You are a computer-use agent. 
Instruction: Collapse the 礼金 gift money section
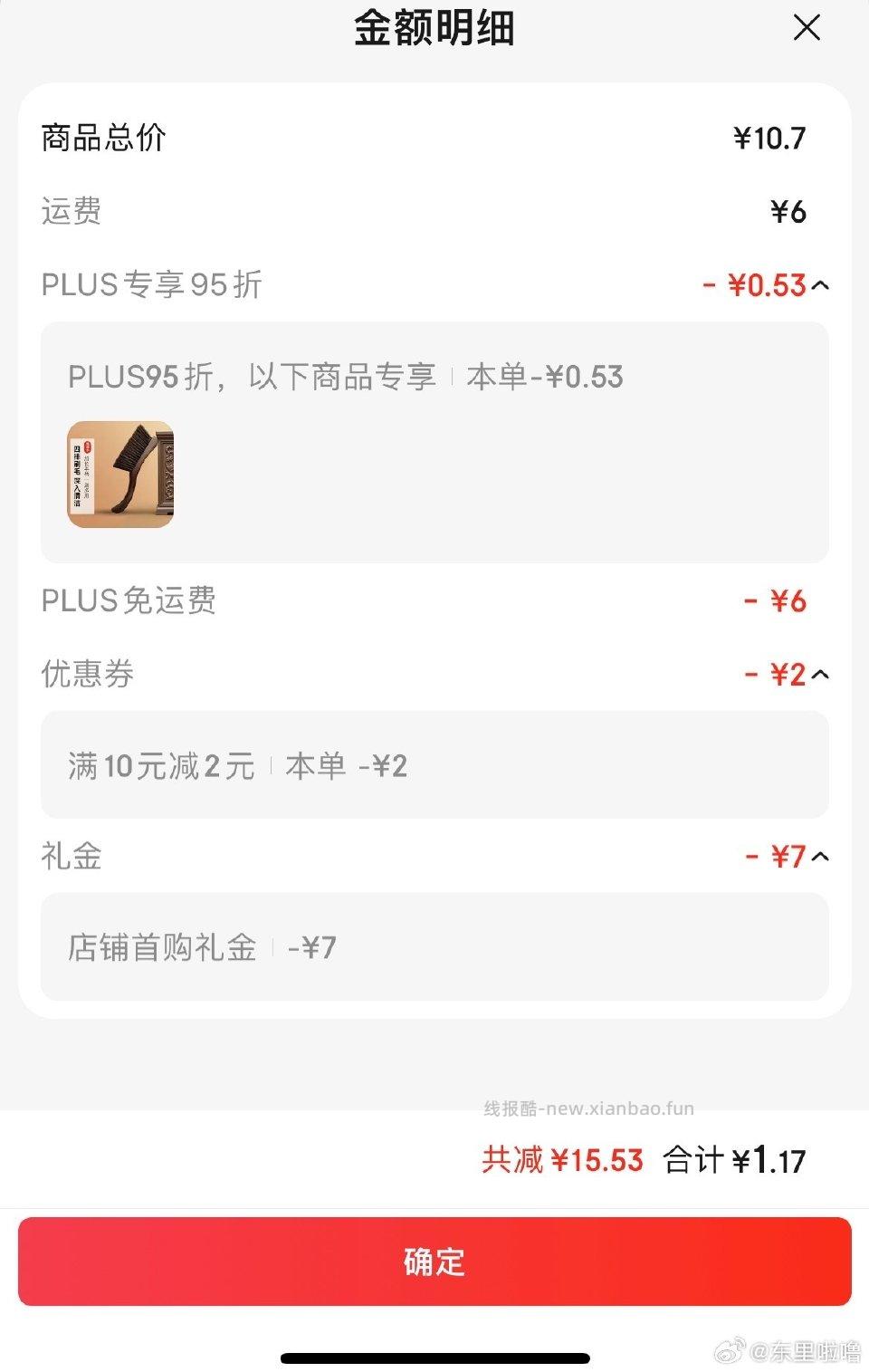pyautogui.click(x=822, y=855)
